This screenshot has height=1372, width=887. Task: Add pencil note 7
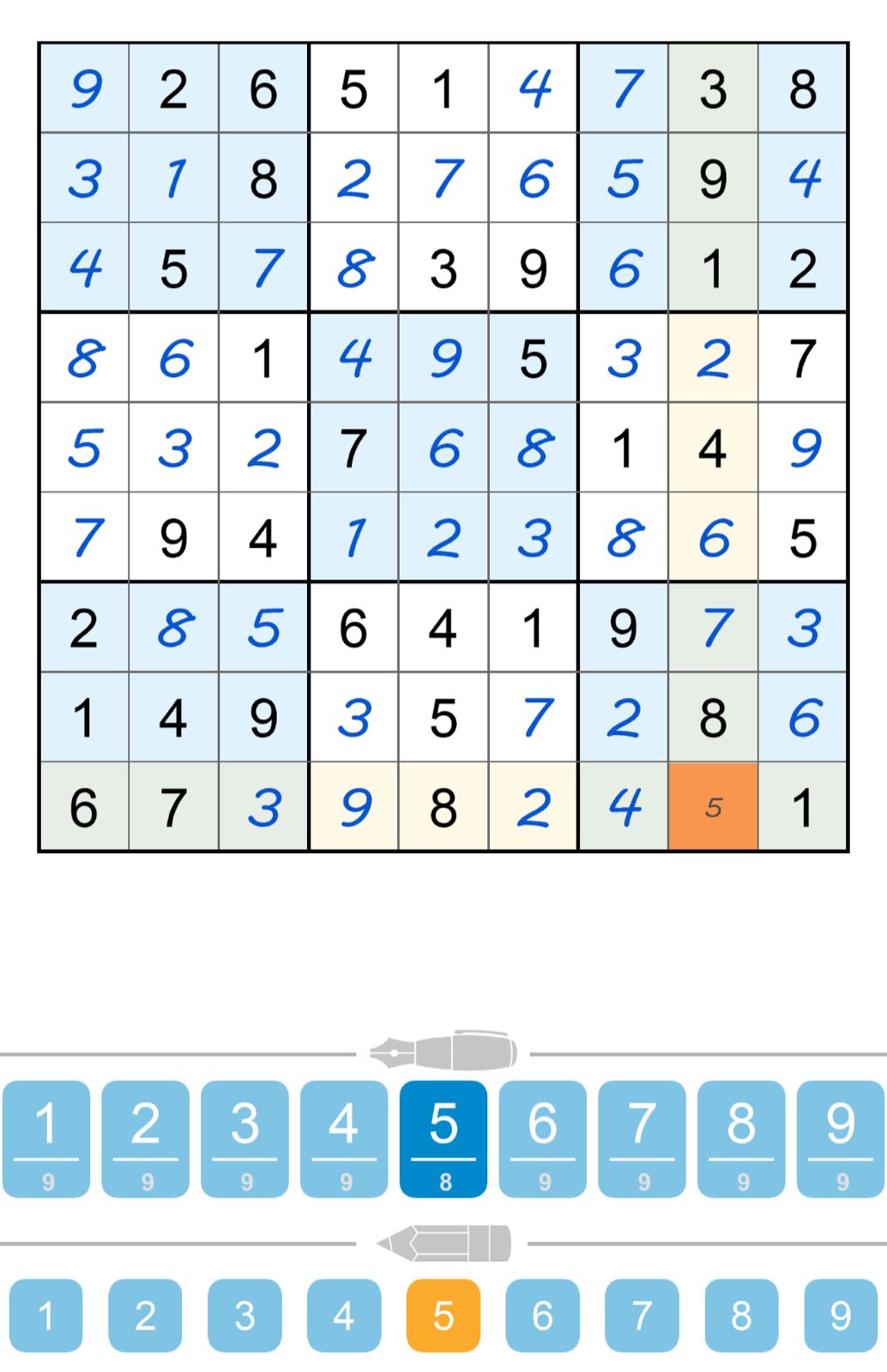(x=643, y=1315)
